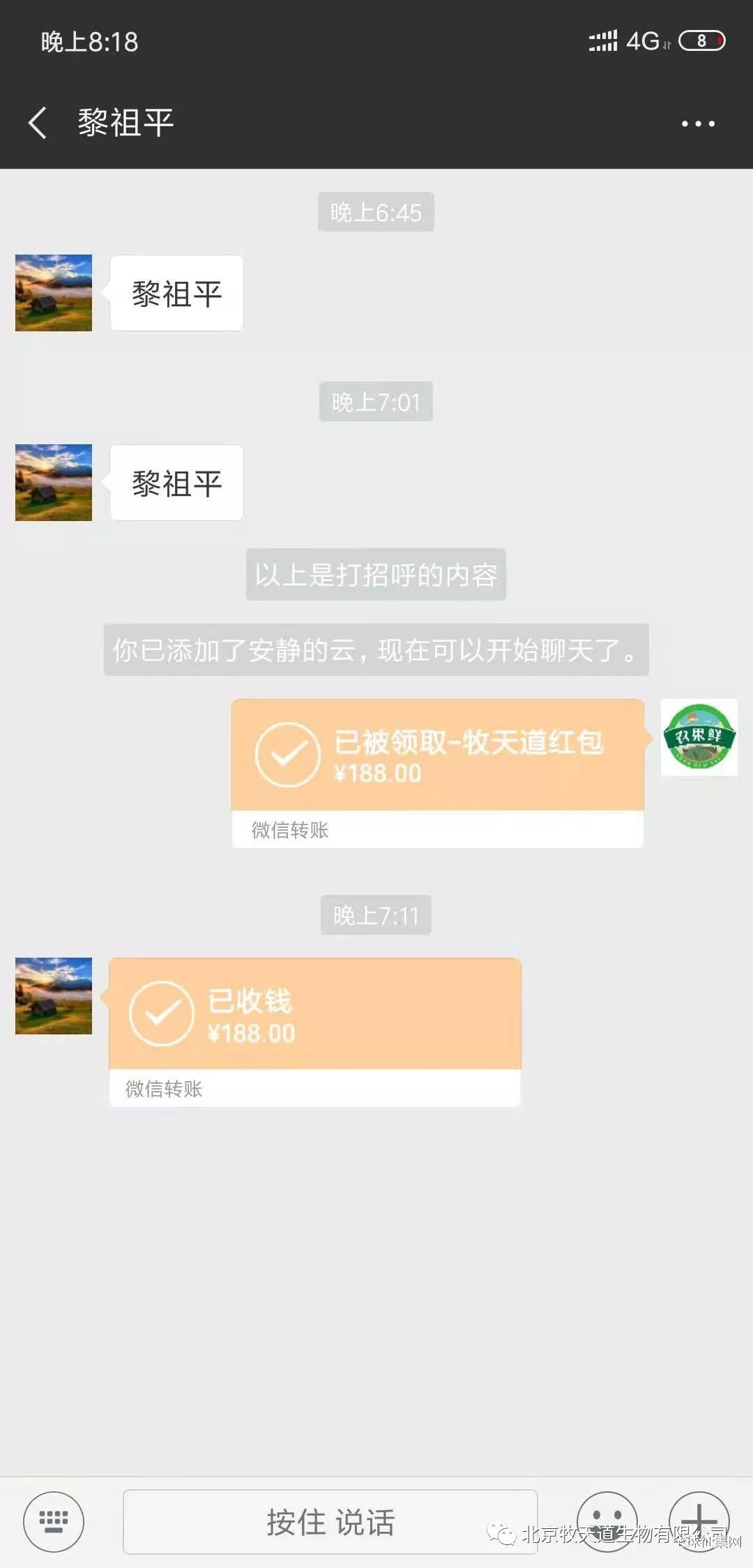Open the plus attachments menu
Image resolution: width=753 pixels, height=1568 pixels.
tap(699, 1520)
